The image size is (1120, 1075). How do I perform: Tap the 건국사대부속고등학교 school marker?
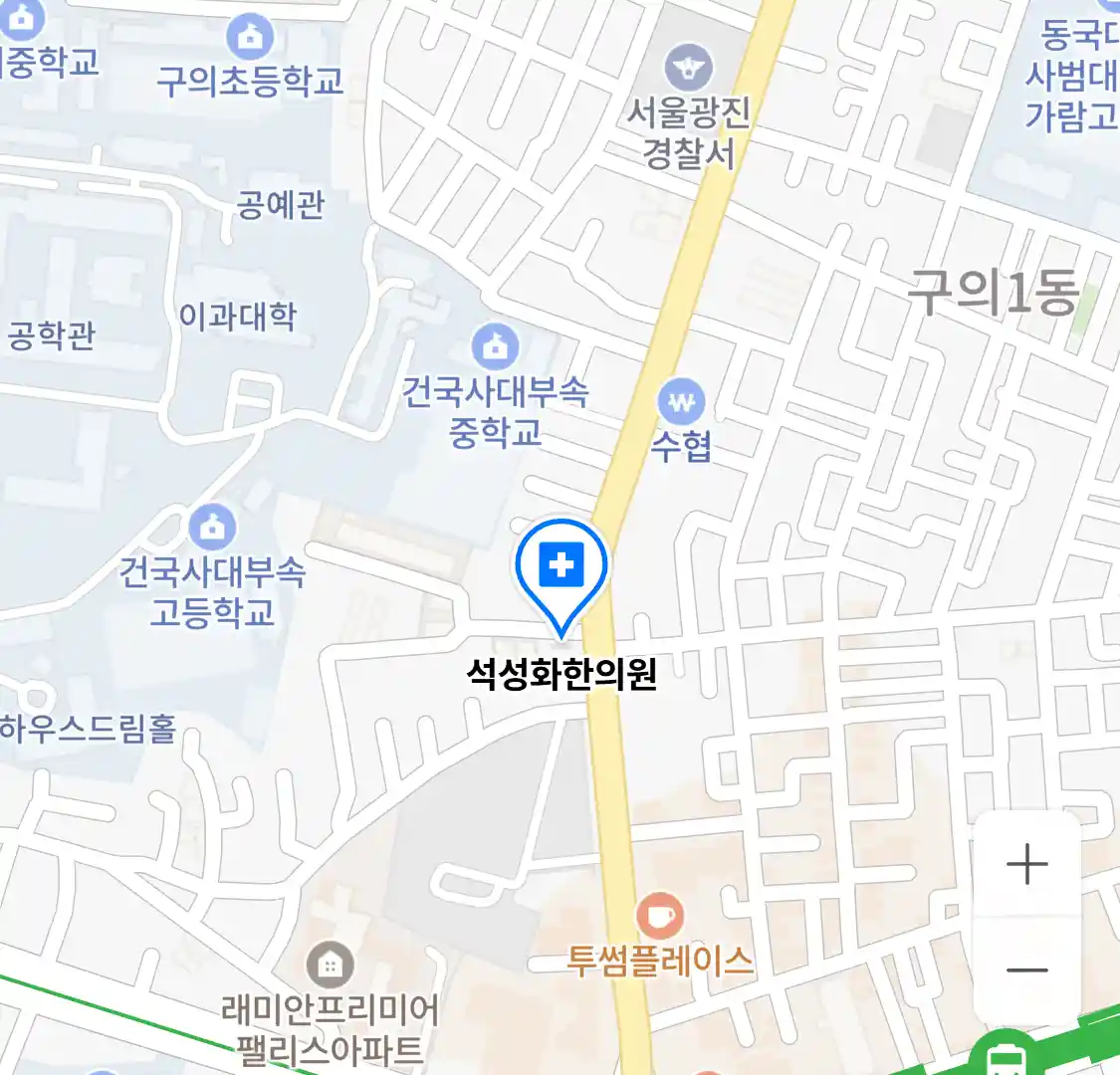click(x=212, y=527)
